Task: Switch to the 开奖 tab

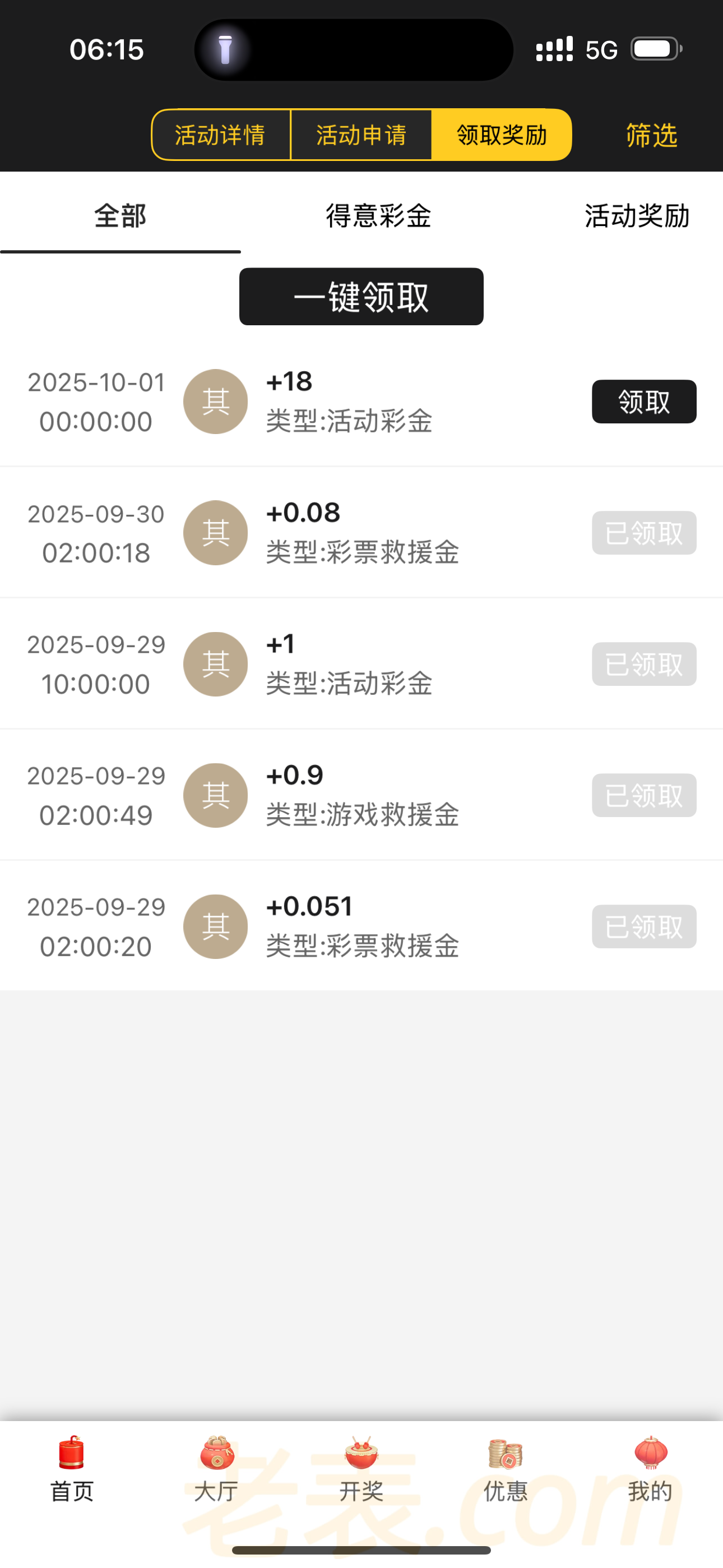Action: point(361,1469)
